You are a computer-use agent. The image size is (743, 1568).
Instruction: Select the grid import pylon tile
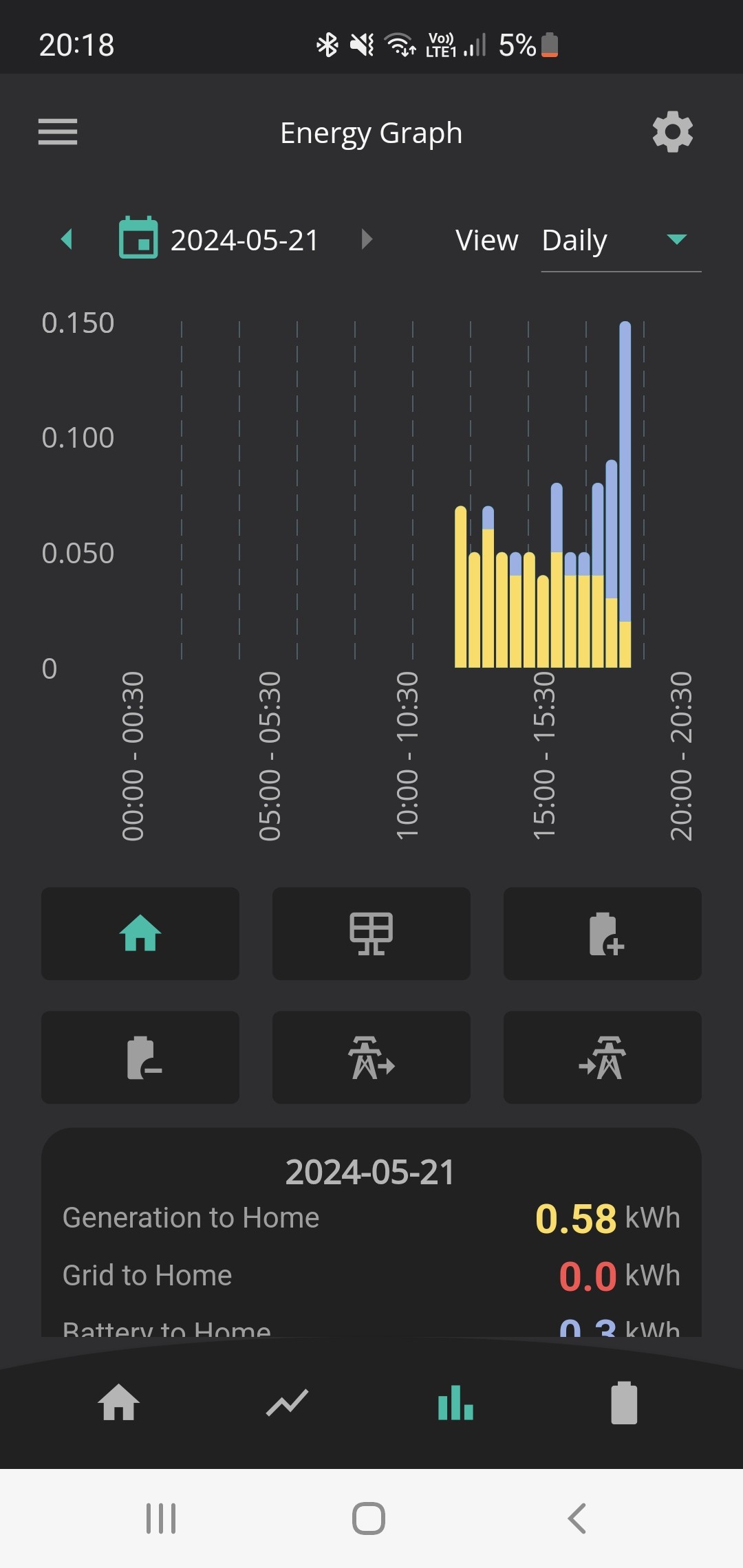[x=603, y=1057]
